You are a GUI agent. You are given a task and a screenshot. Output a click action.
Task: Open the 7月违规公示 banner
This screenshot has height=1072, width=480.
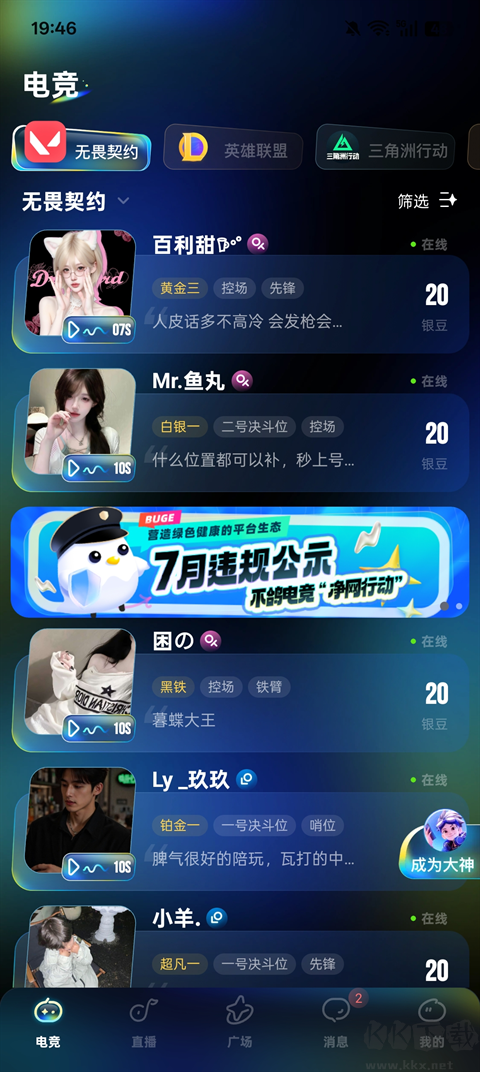[240, 562]
